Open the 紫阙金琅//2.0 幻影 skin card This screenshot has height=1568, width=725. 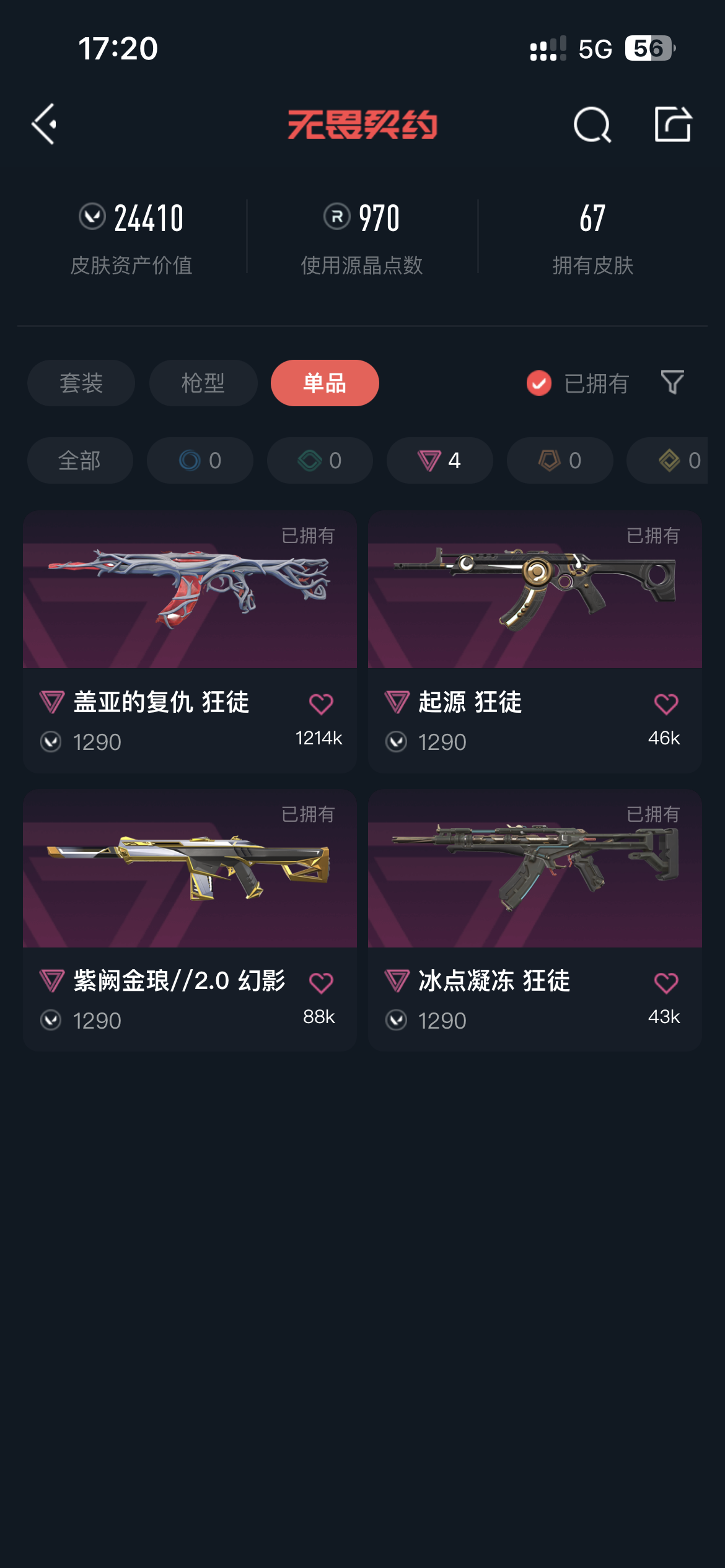pos(190,920)
